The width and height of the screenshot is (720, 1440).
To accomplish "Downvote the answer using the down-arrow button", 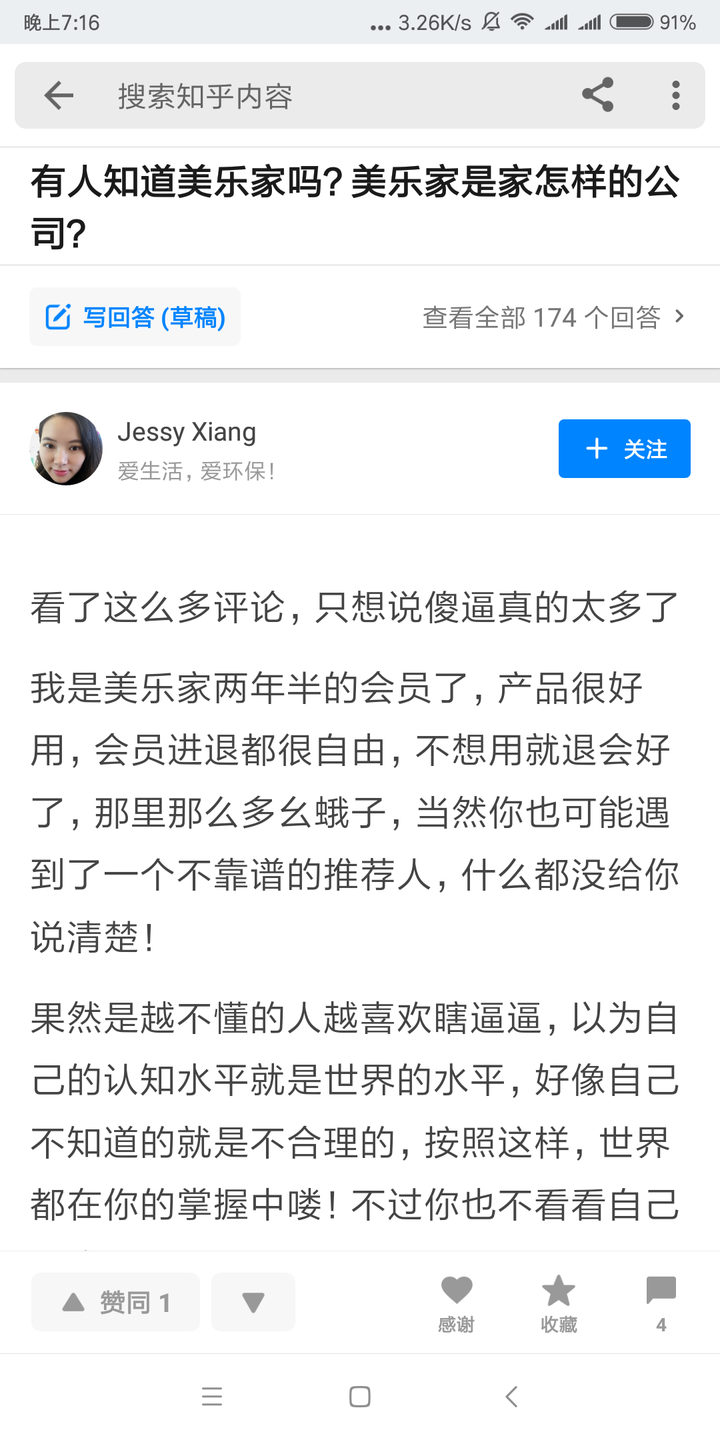I will point(253,1301).
